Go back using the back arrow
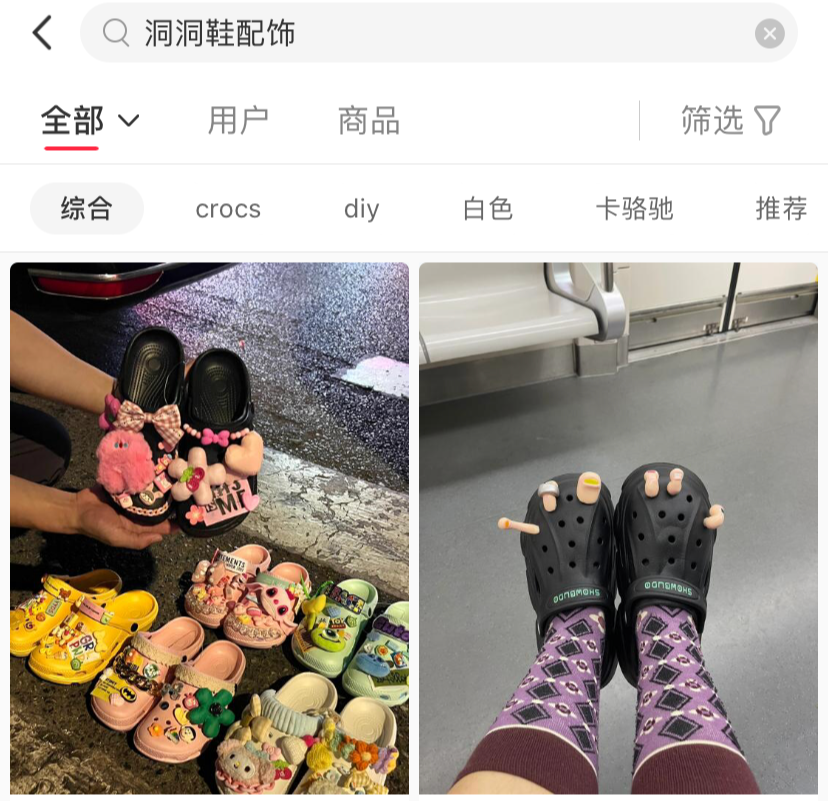The image size is (828, 801). tap(42, 33)
